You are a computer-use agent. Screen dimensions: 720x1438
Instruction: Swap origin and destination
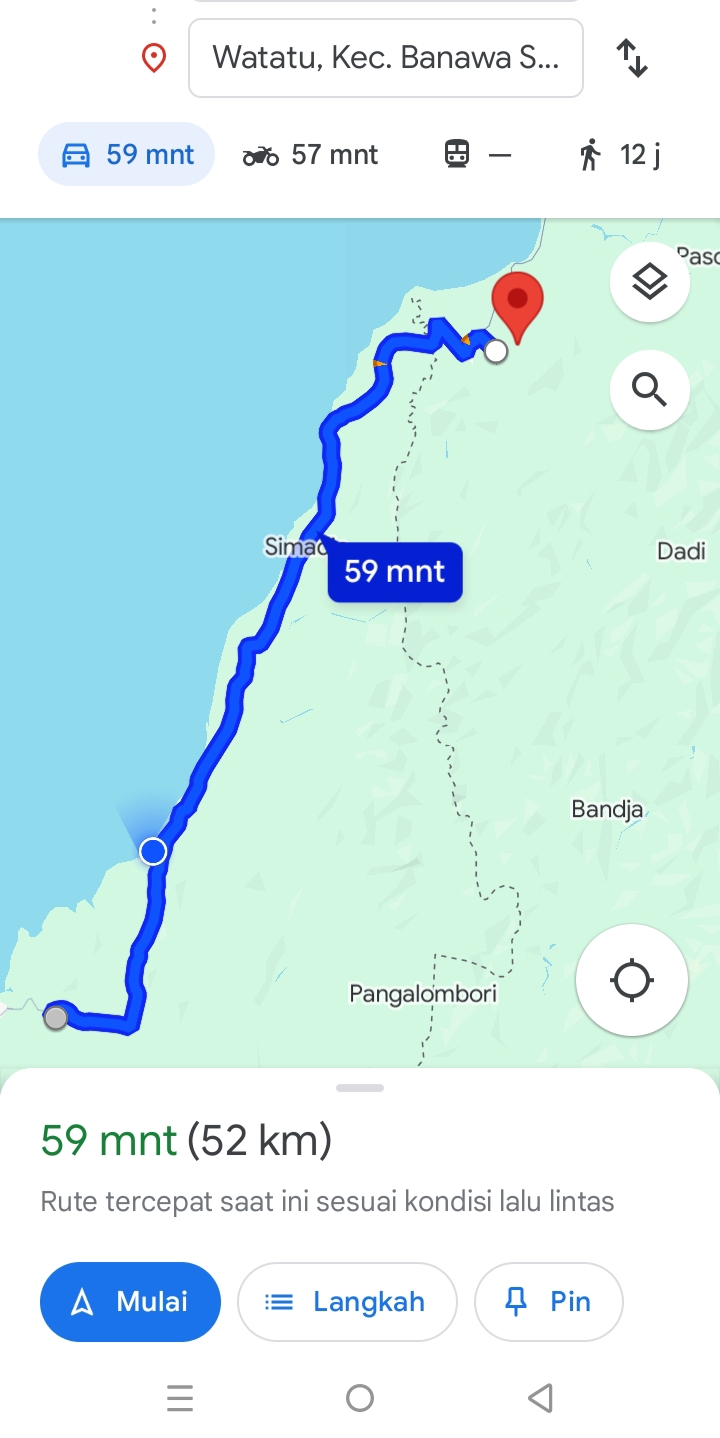[x=632, y=58]
